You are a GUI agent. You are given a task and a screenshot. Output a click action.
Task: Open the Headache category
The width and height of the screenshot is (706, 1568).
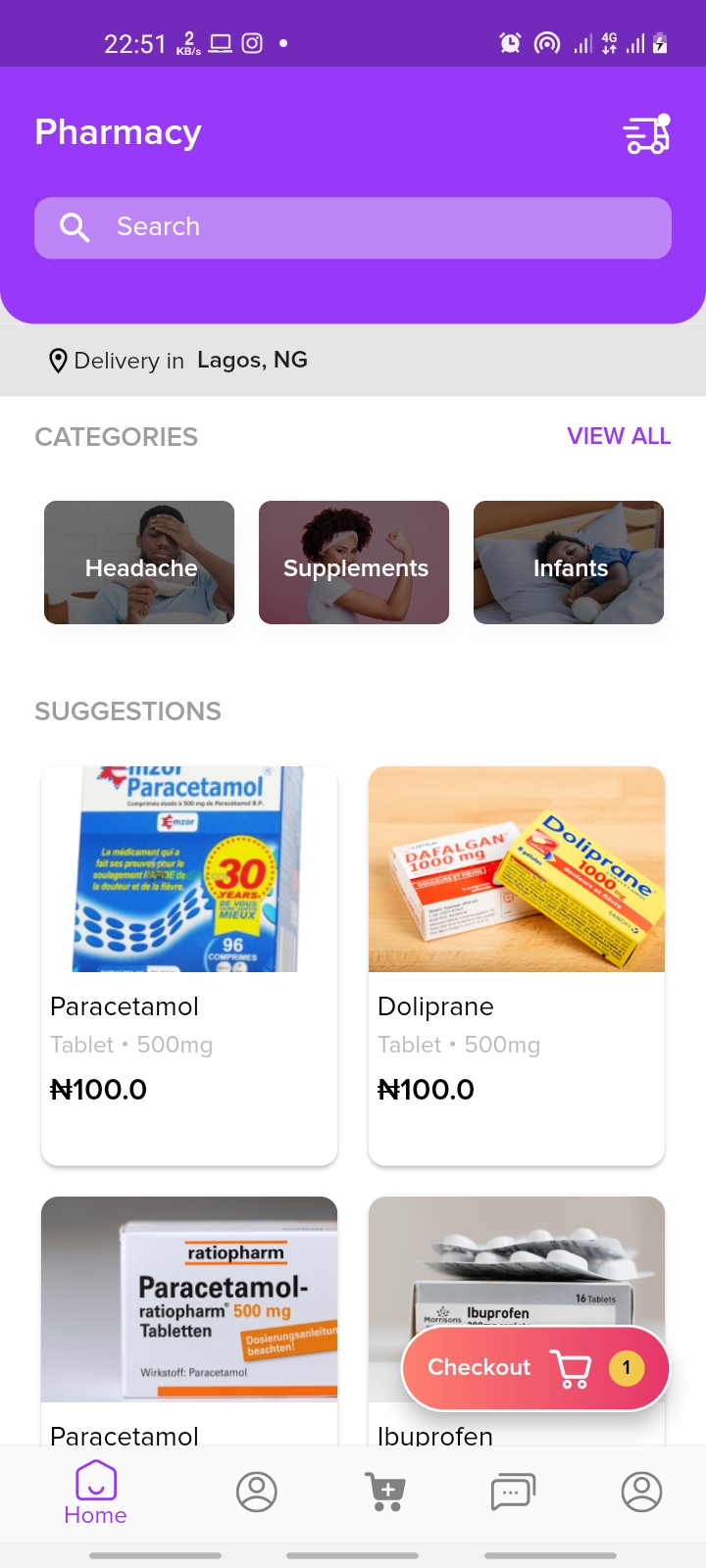(x=139, y=563)
